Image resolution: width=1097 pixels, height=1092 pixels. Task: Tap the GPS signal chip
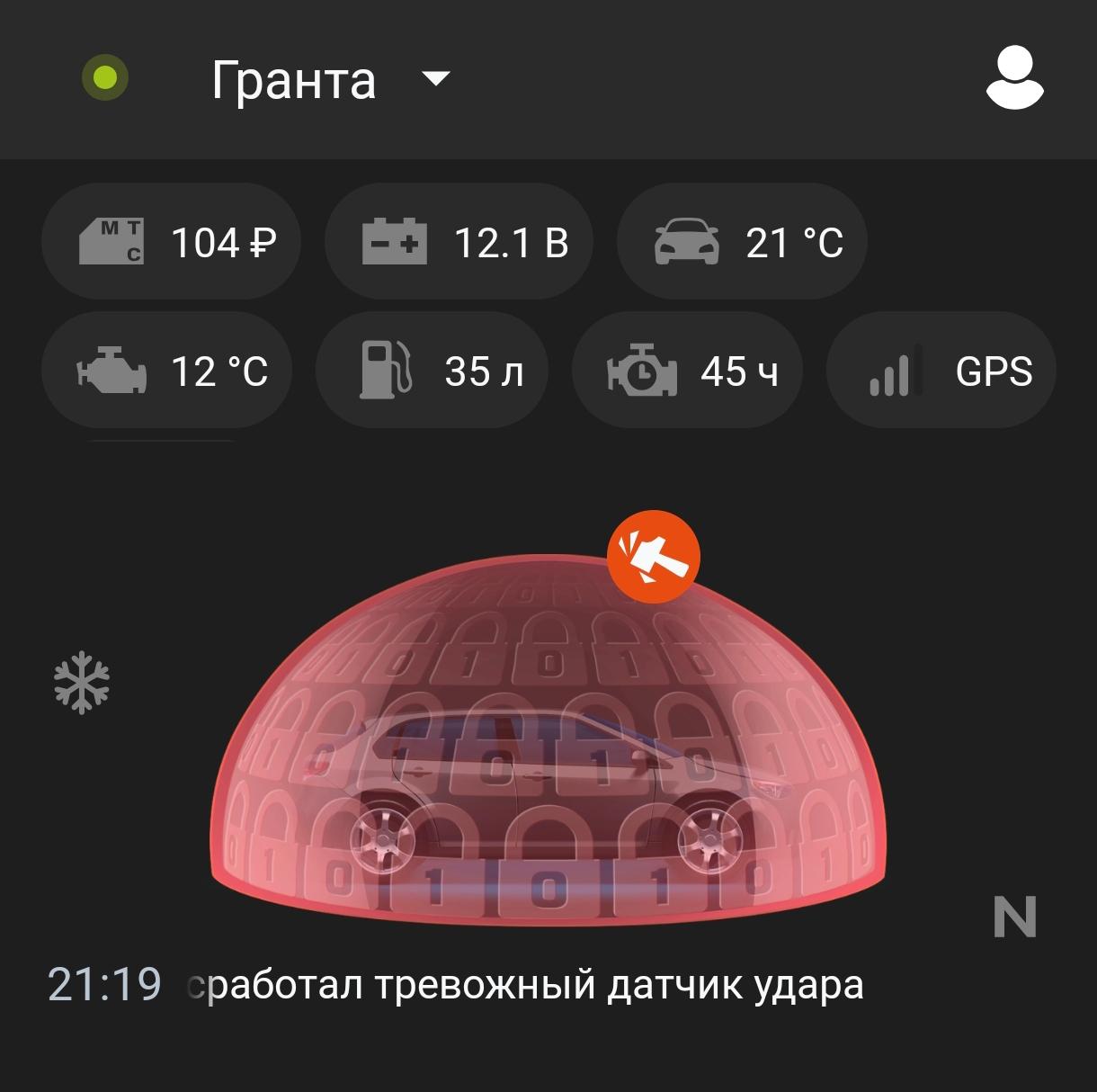click(x=941, y=371)
